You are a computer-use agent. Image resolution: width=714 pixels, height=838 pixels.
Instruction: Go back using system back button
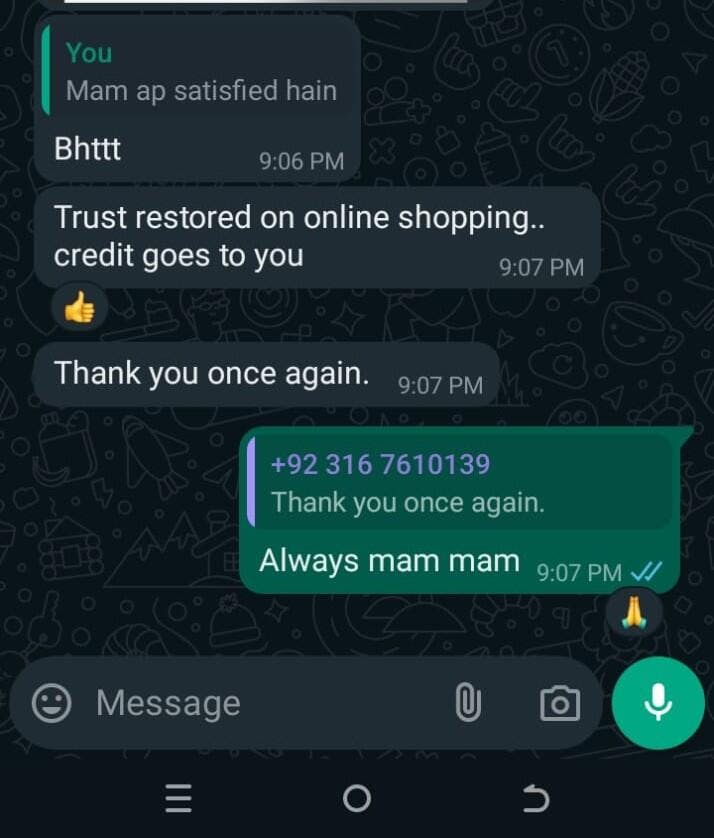(536, 798)
